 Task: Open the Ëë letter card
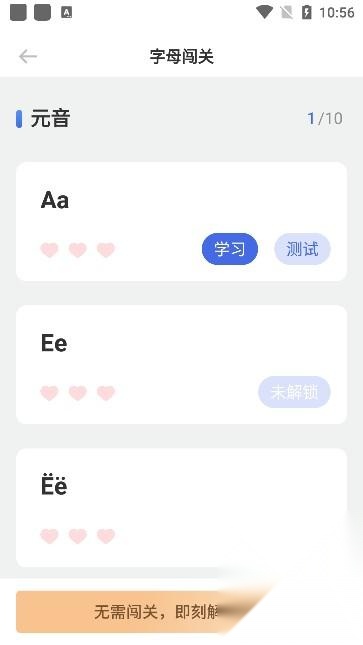click(181, 508)
